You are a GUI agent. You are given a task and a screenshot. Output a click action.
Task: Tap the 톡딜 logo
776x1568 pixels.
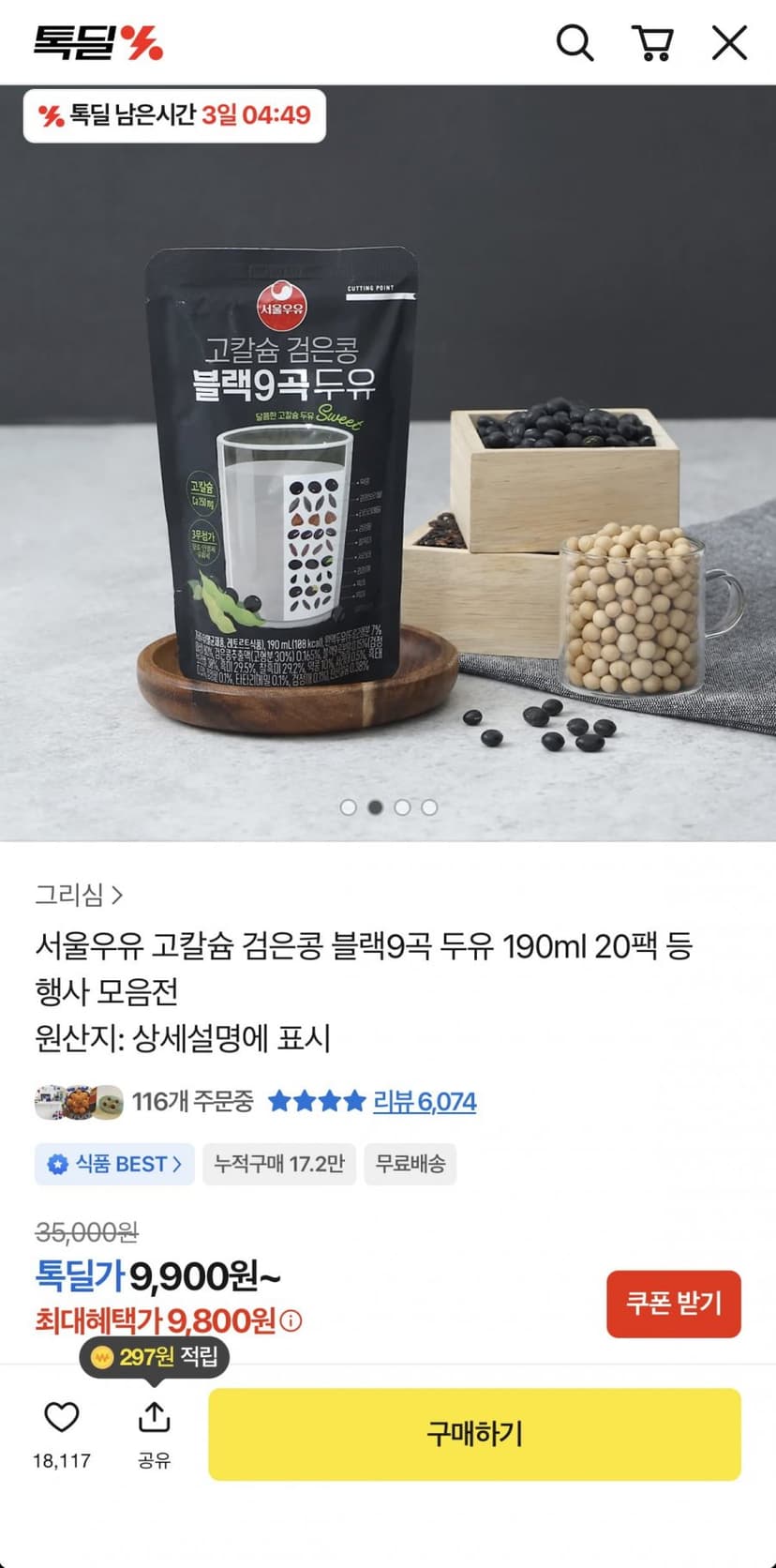click(x=98, y=42)
